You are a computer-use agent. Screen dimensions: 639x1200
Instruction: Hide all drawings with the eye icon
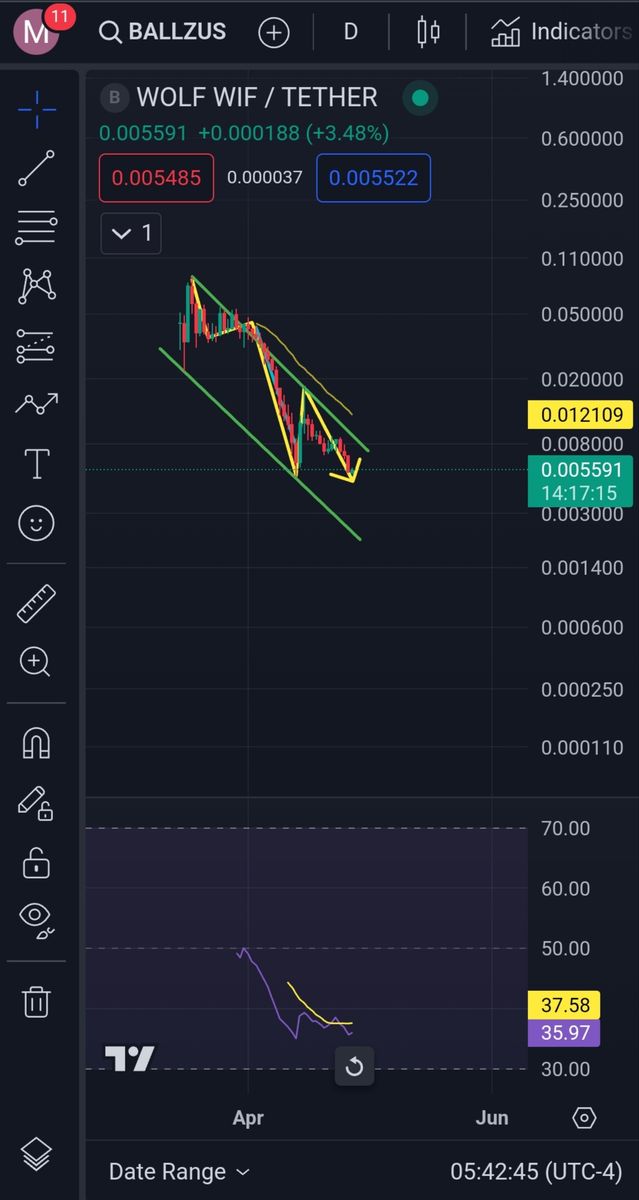click(x=36, y=917)
